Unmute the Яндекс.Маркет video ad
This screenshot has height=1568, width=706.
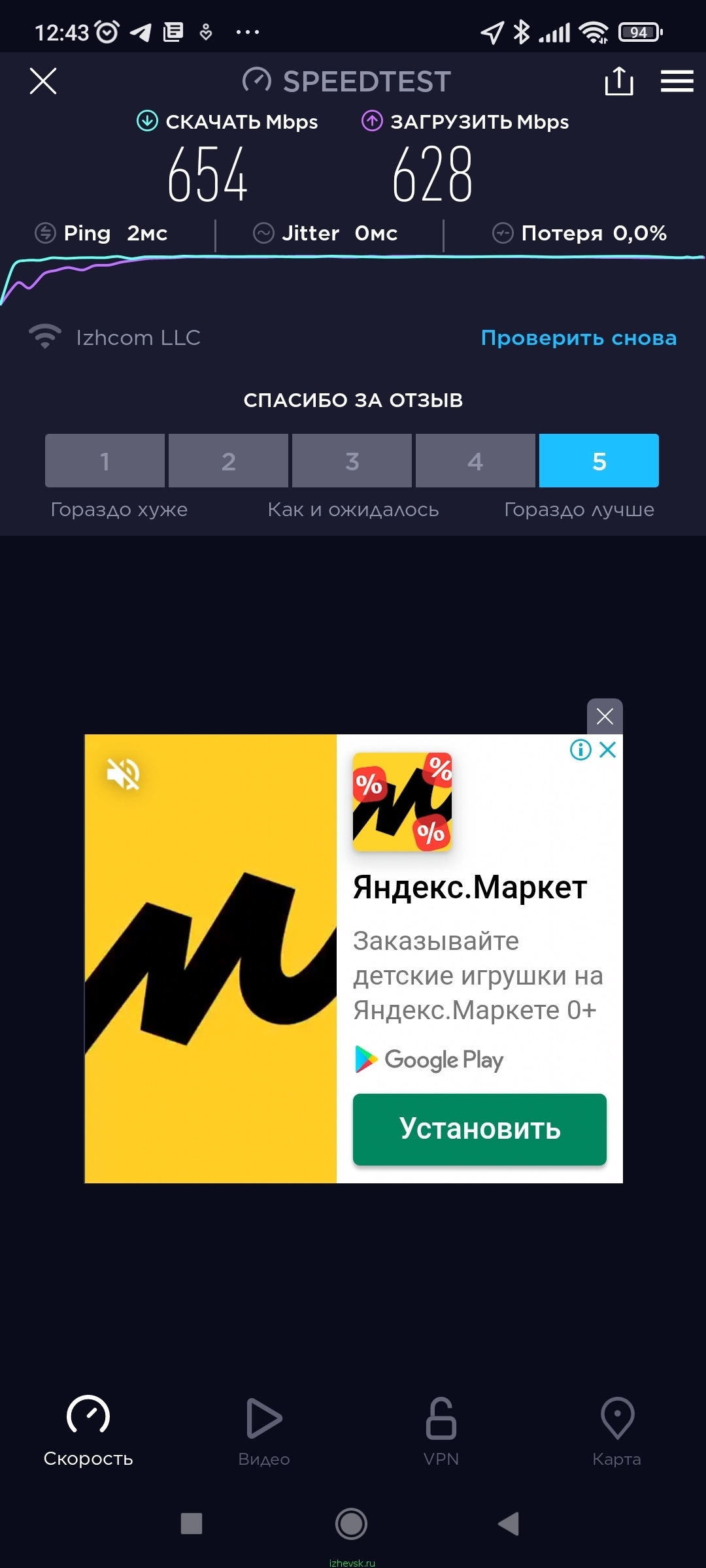tap(123, 774)
